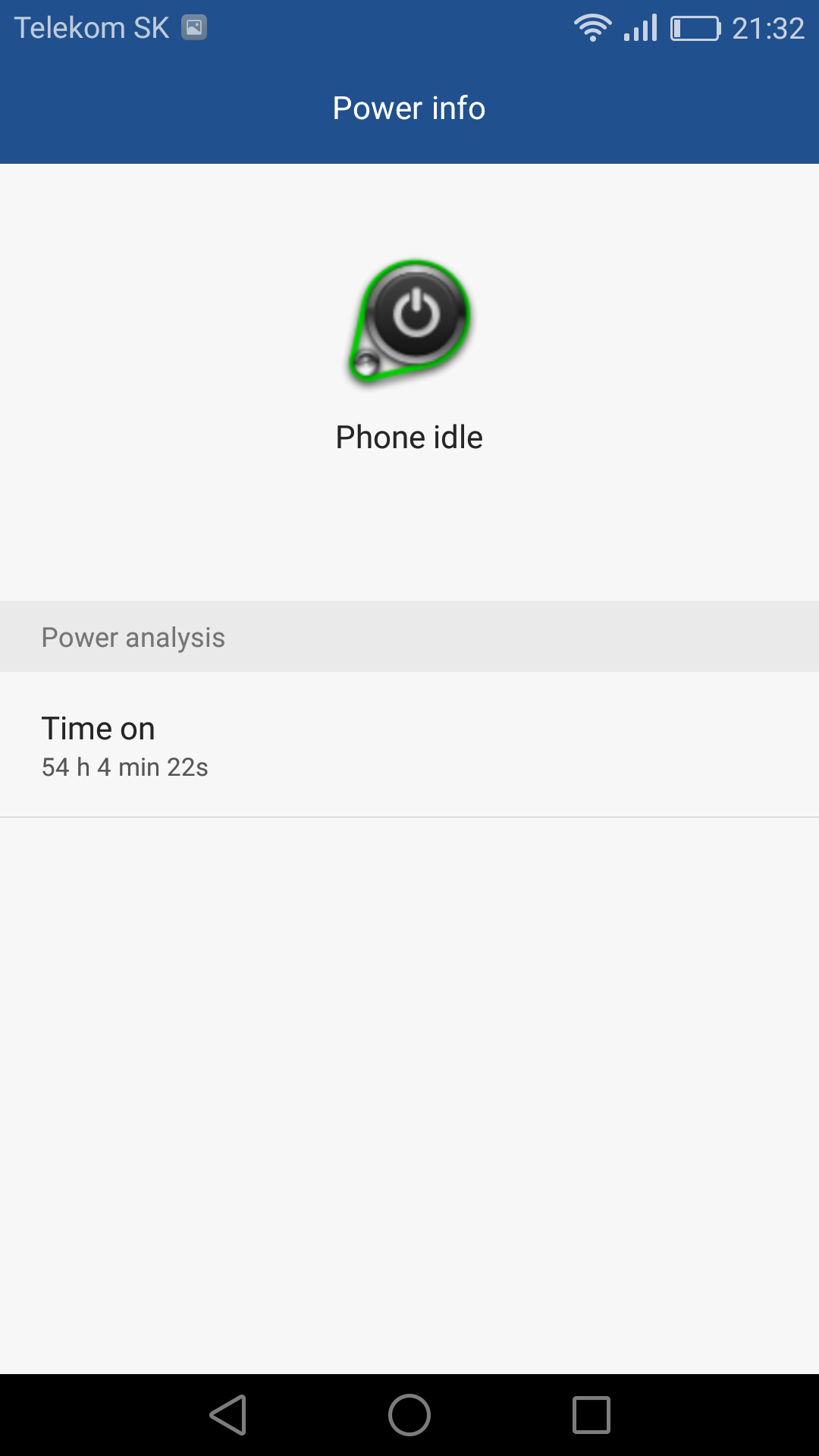The image size is (819, 1456).
Task: Show recent apps
Action: [x=591, y=1415]
